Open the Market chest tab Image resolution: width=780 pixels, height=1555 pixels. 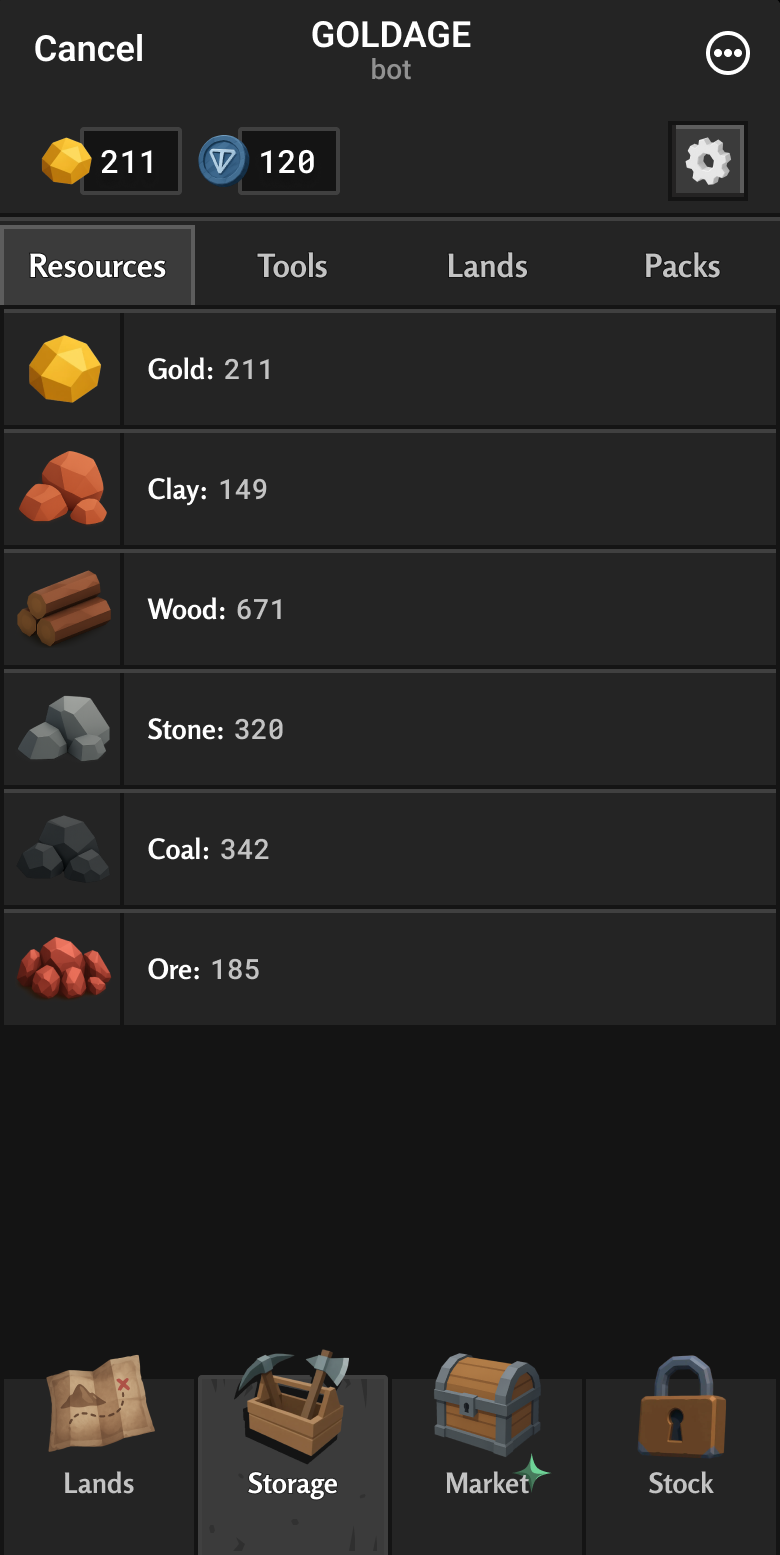[x=487, y=1450]
